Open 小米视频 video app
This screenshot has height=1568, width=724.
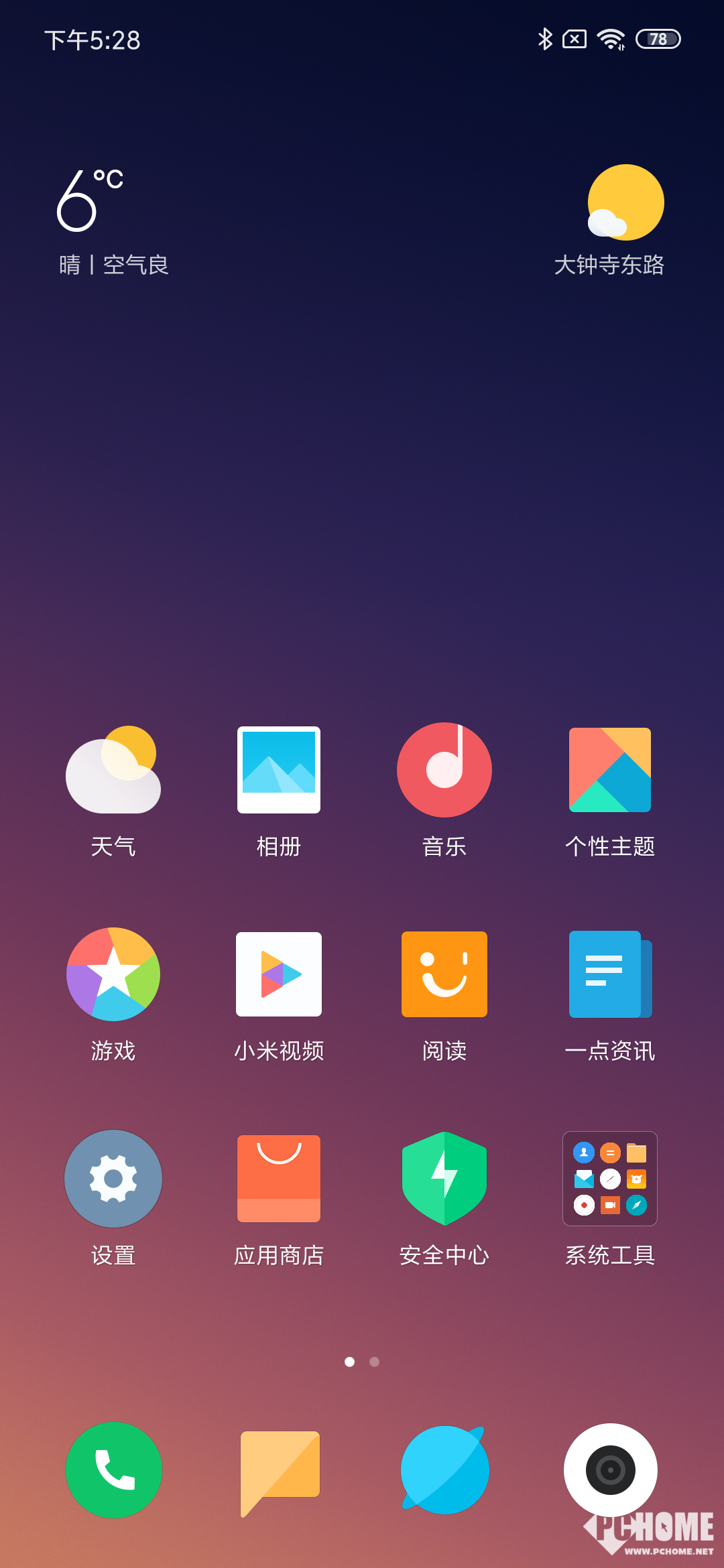pos(279,974)
